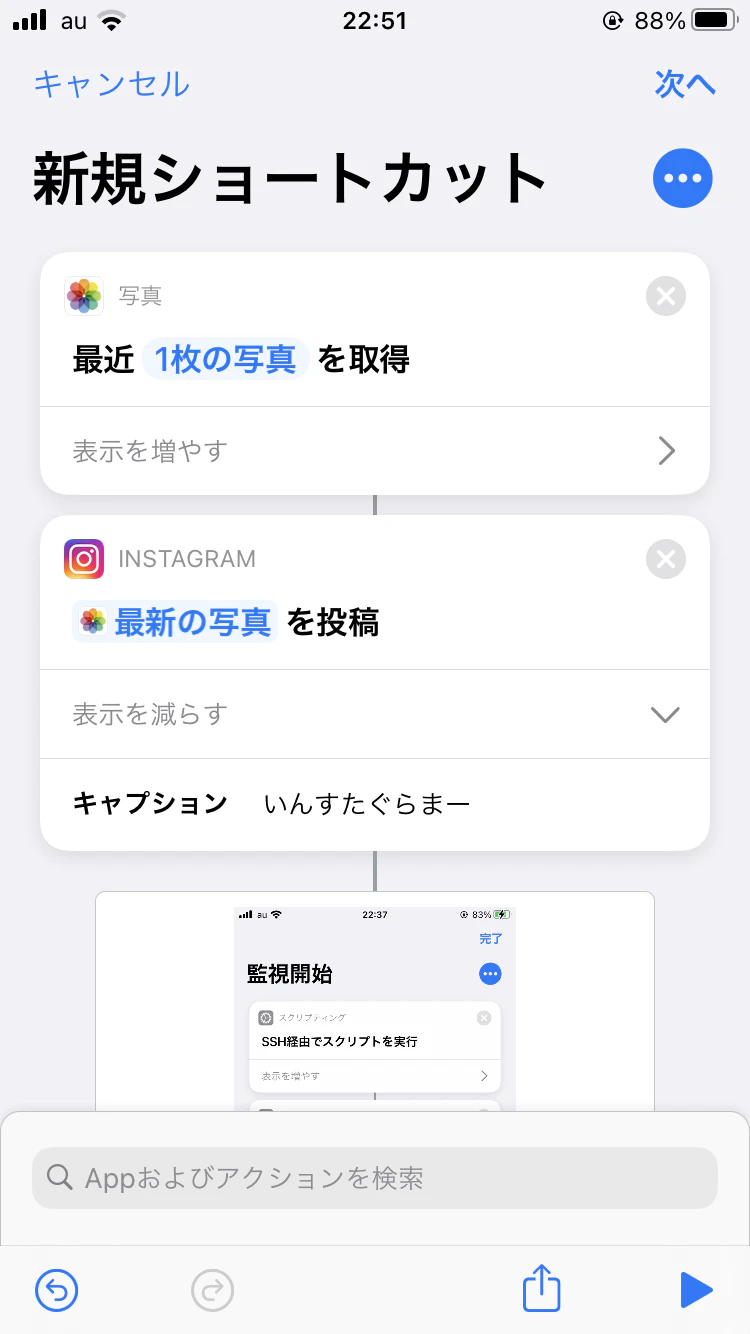Open shortcut options via blue ellipsis icon
750x1334 pixels.
(682, 178)
